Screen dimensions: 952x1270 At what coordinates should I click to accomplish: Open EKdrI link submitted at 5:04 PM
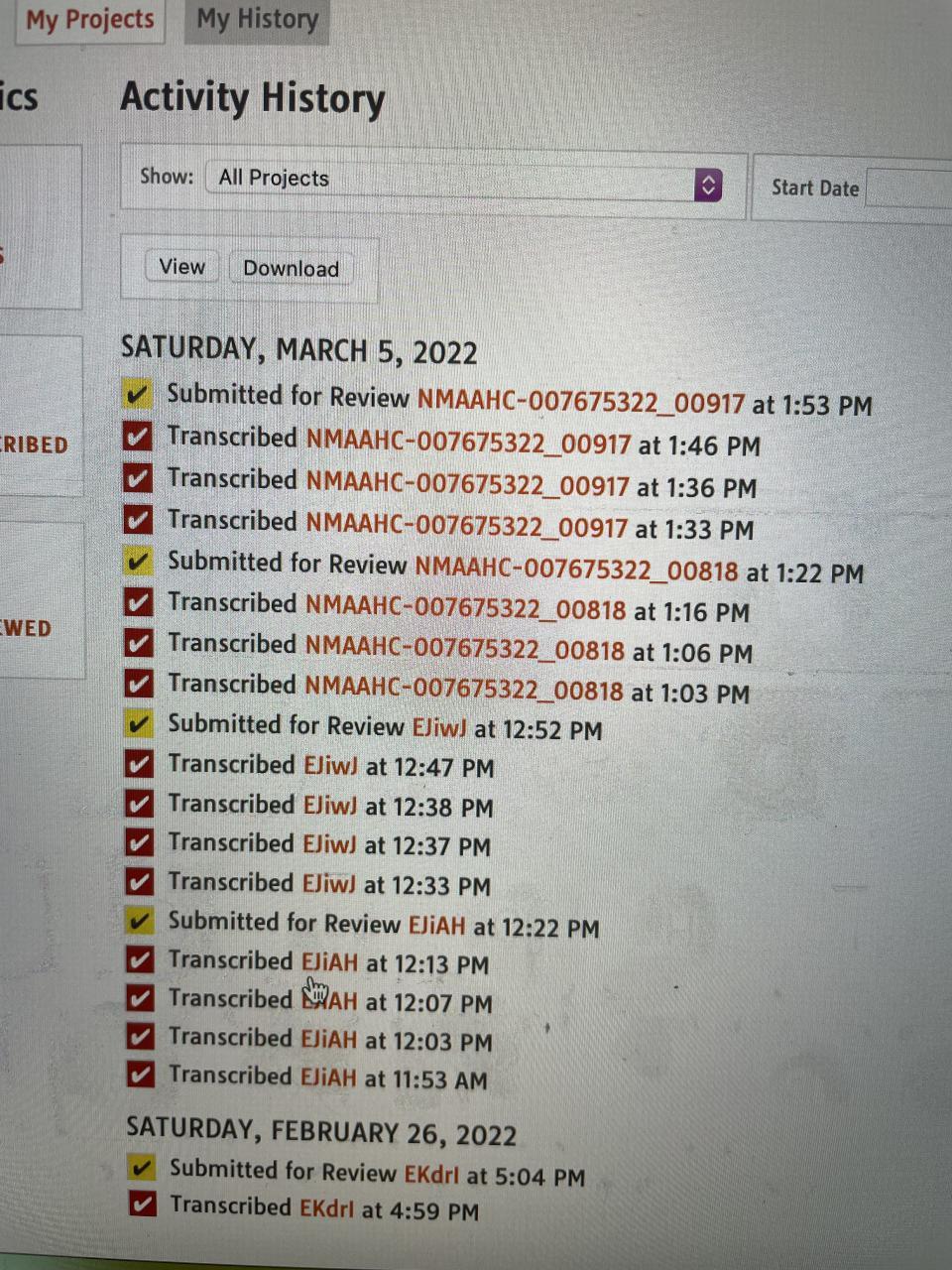tap(431, 1175)
